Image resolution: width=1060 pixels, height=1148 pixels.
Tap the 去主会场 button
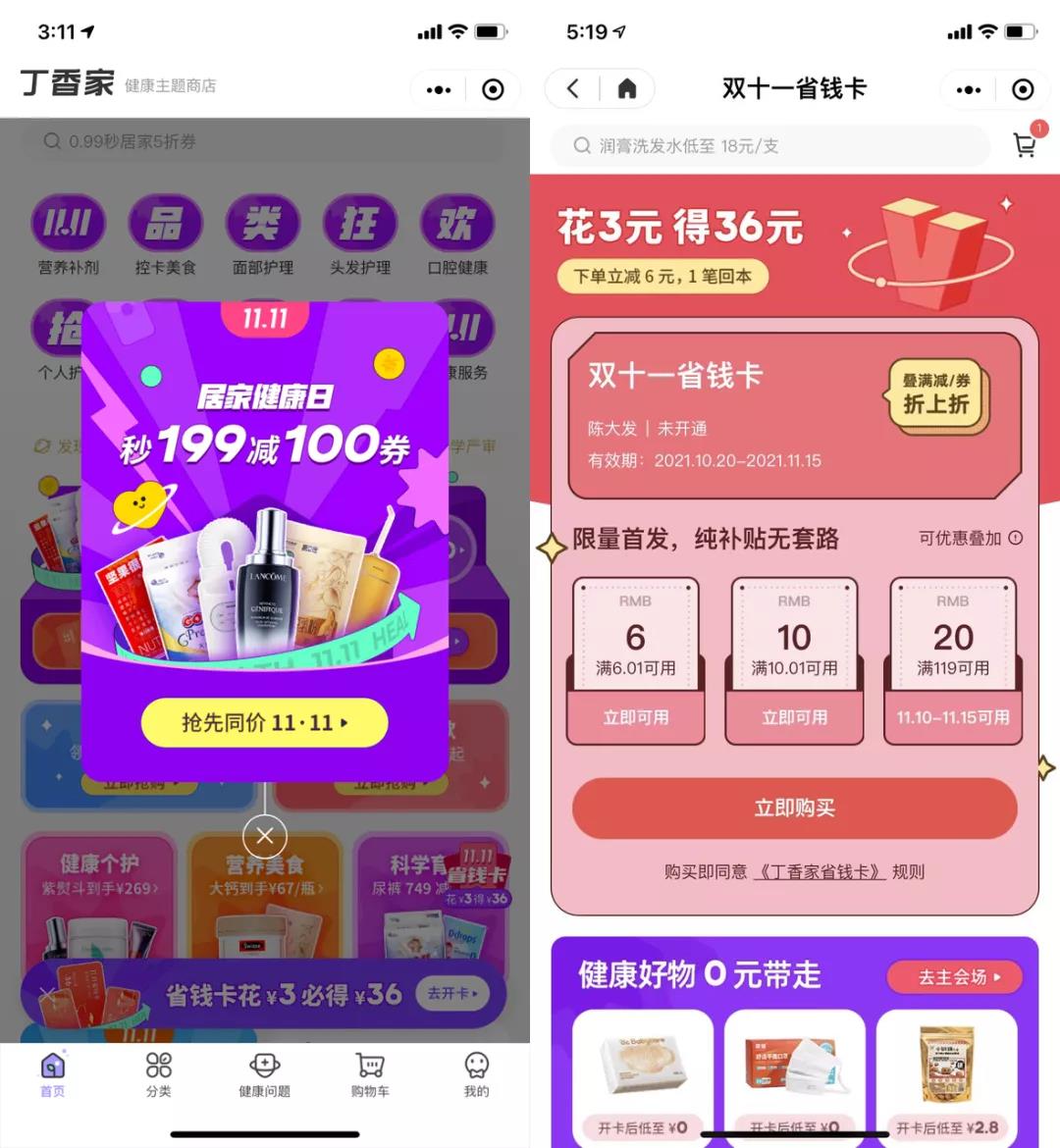pos(955,977)
